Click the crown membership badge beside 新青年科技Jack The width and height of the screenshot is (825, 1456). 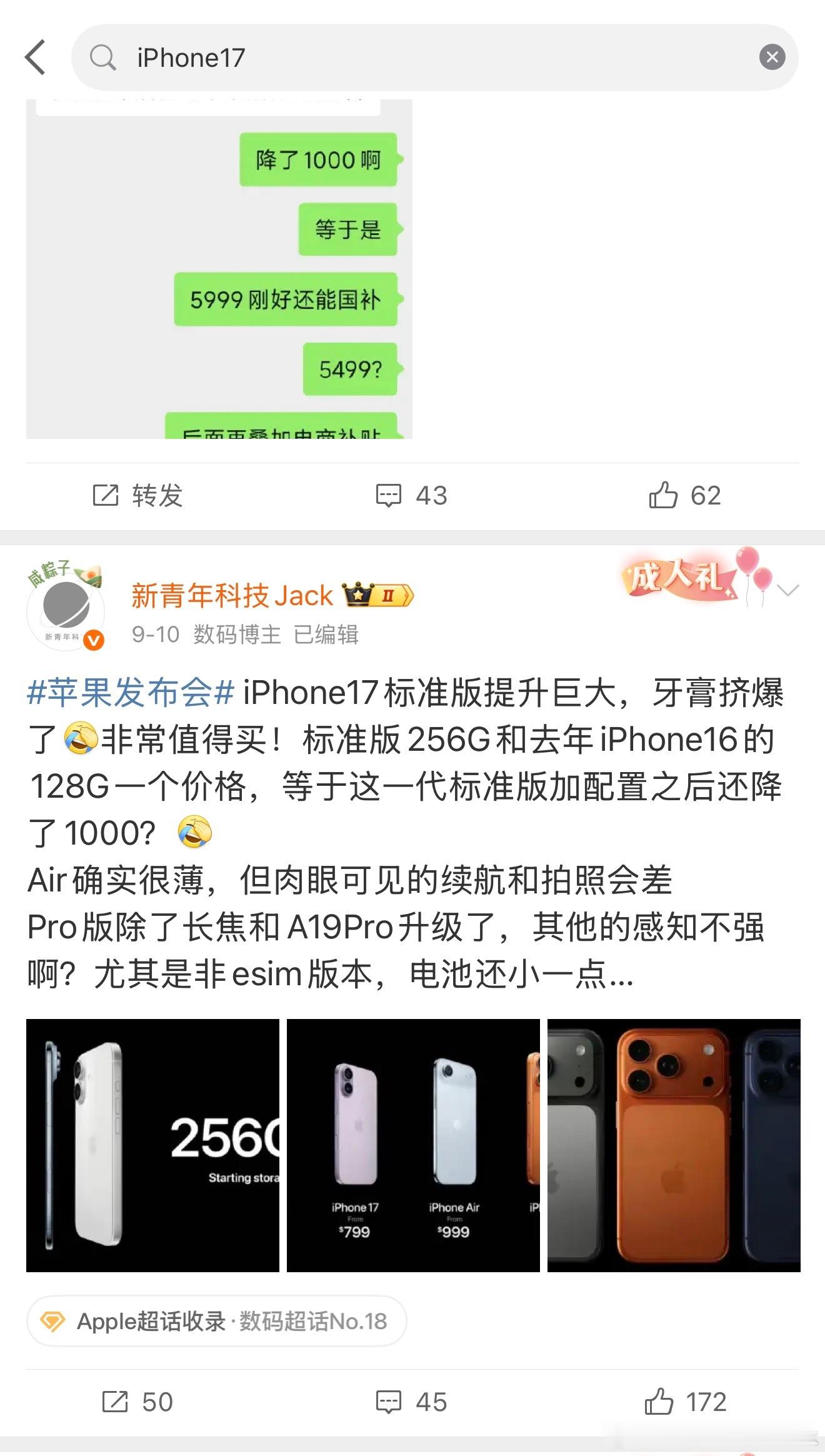(377, 595)
